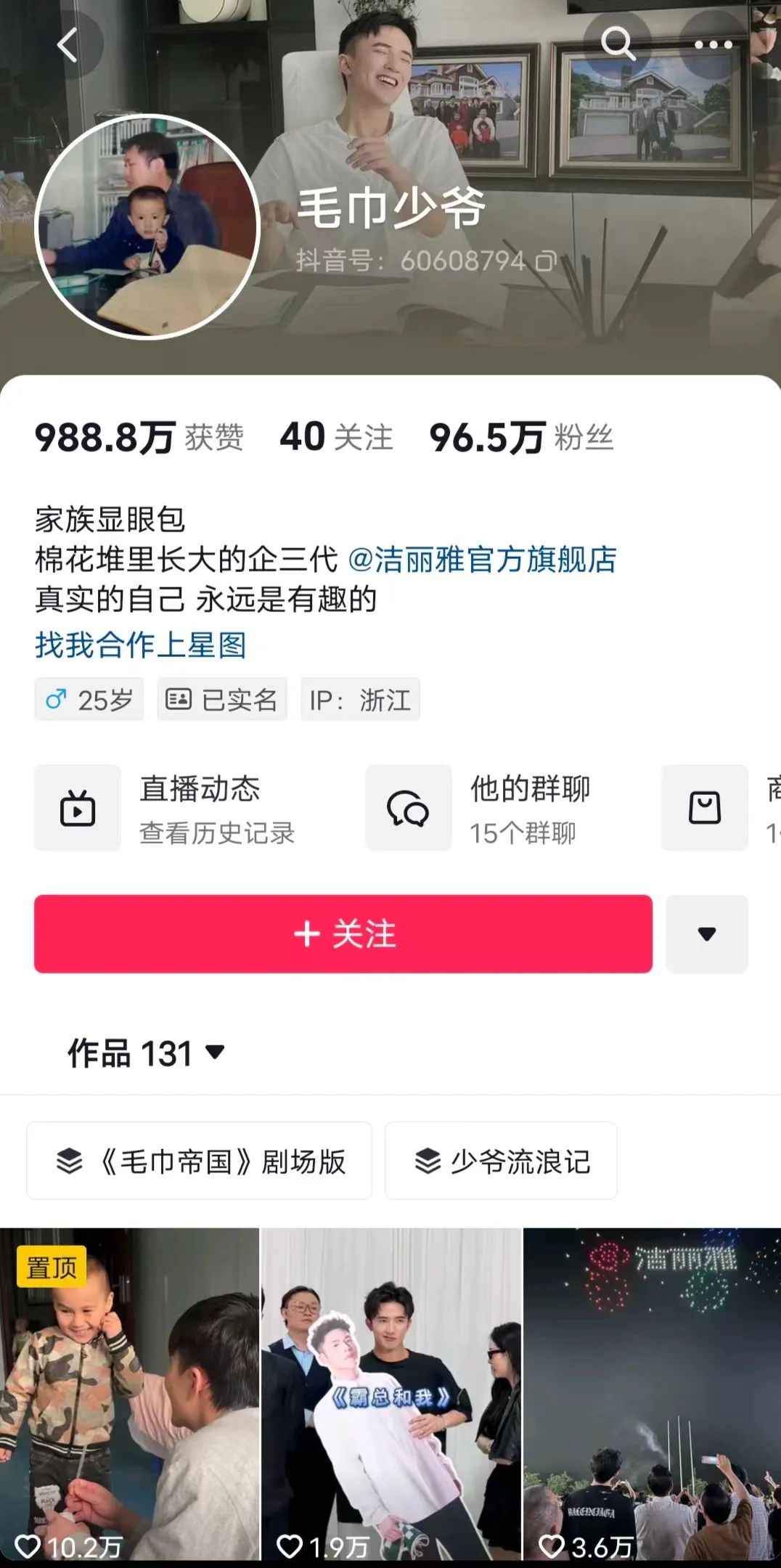
Task: Open the @洁丽雅官方旗舰店 mention link
Action: (x=482, y=560)
